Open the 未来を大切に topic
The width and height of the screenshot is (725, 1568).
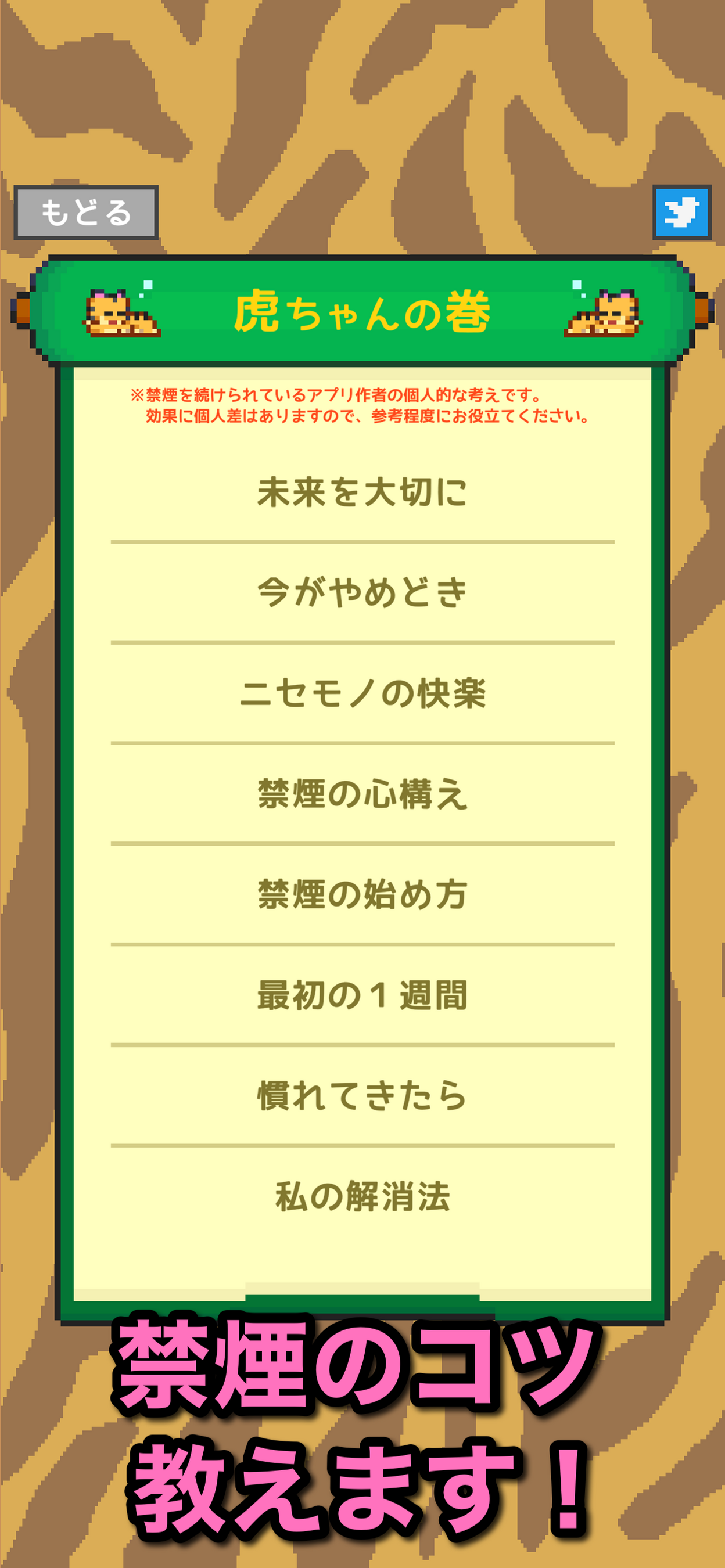362,492
